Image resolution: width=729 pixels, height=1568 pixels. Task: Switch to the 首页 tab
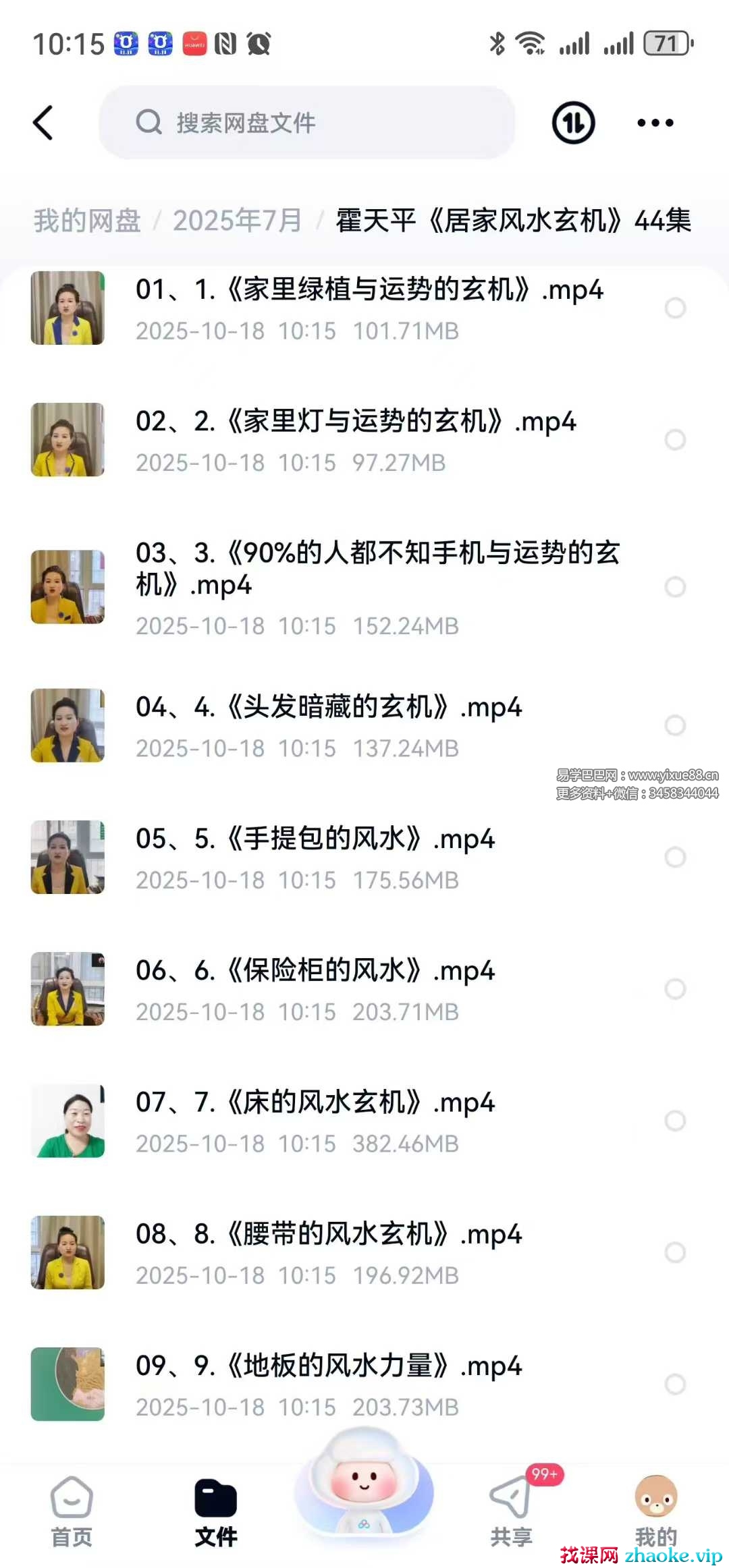click(x=72, y=1511)
